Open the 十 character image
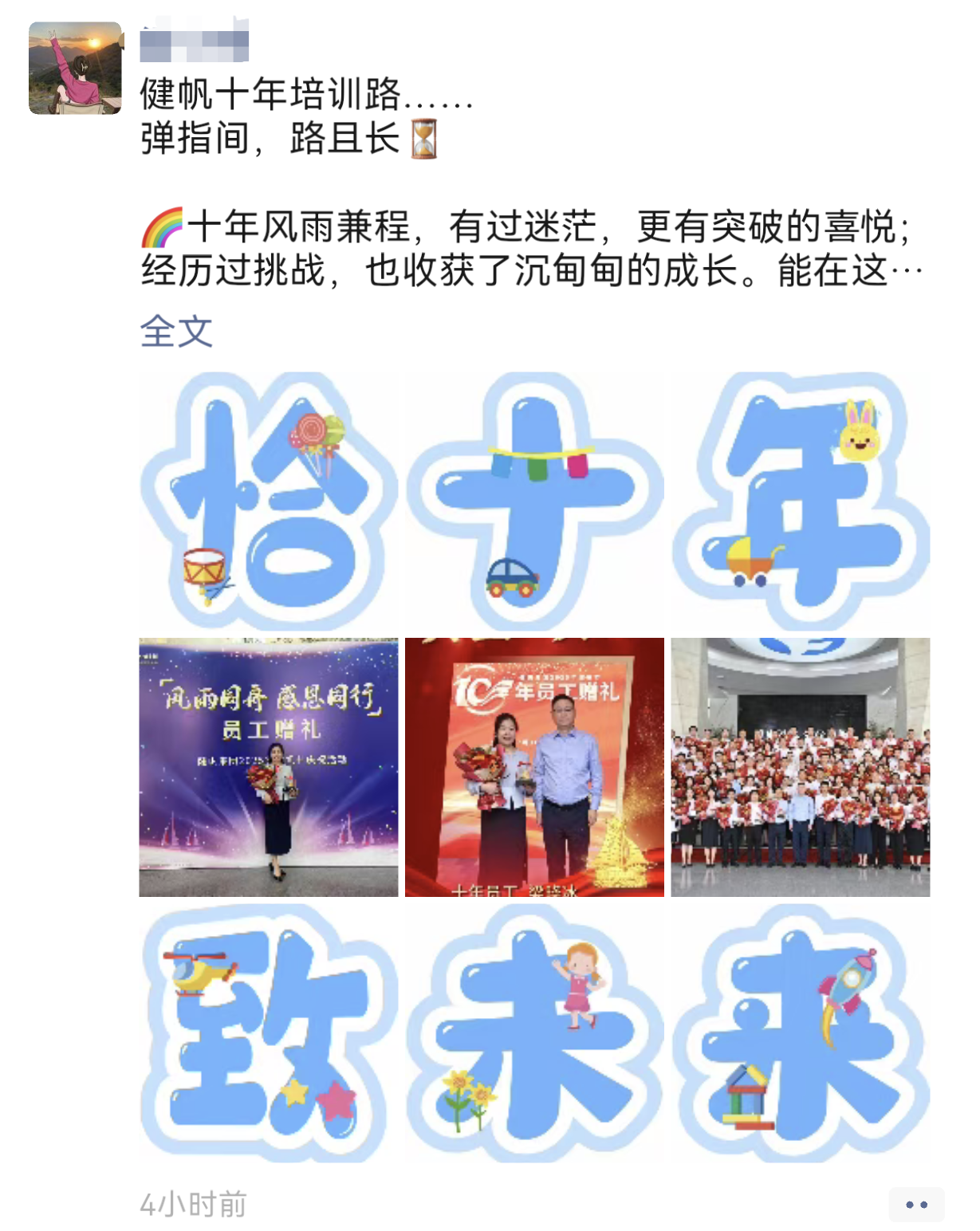 [534, 501]
